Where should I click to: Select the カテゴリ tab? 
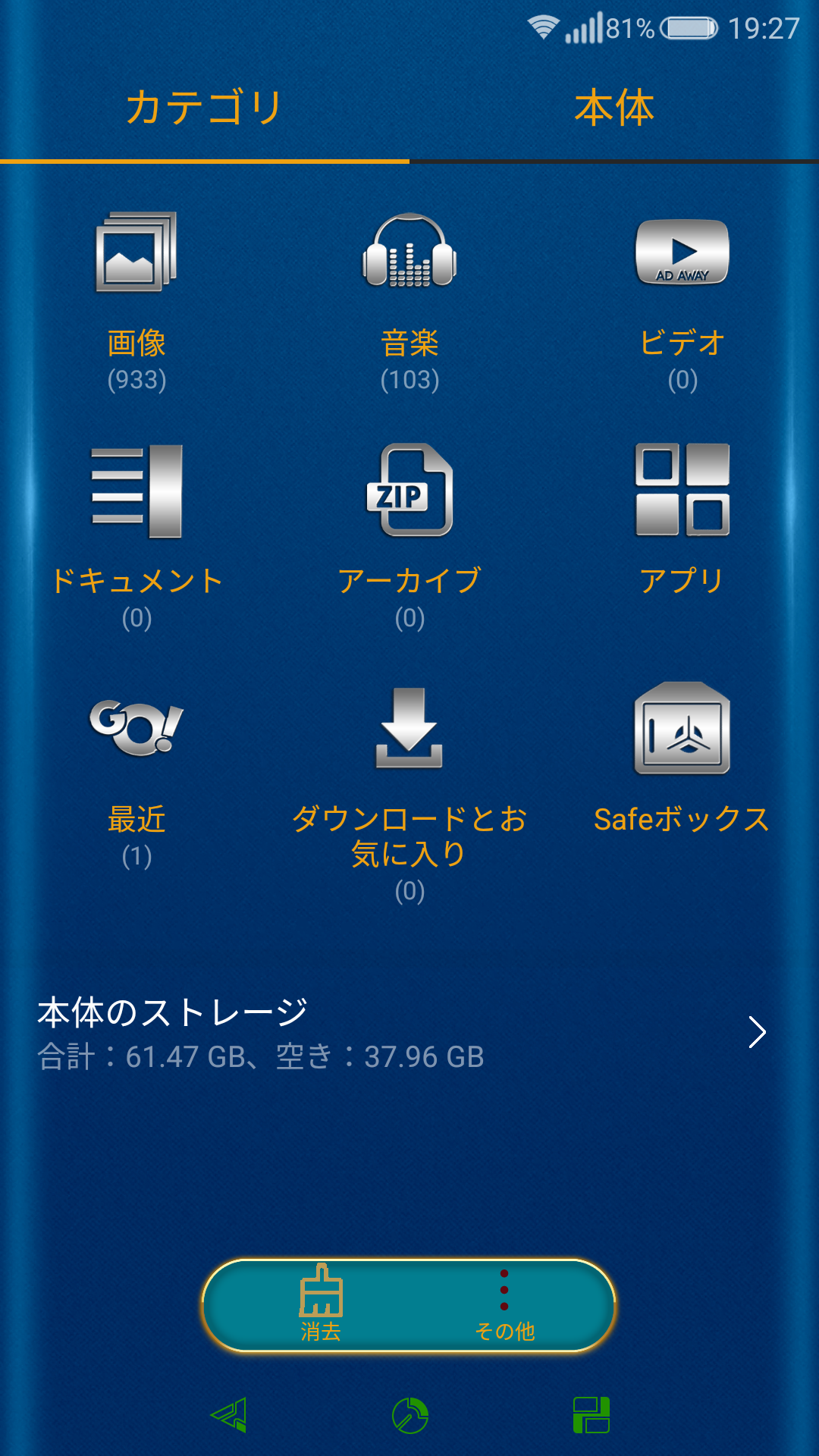205,108
